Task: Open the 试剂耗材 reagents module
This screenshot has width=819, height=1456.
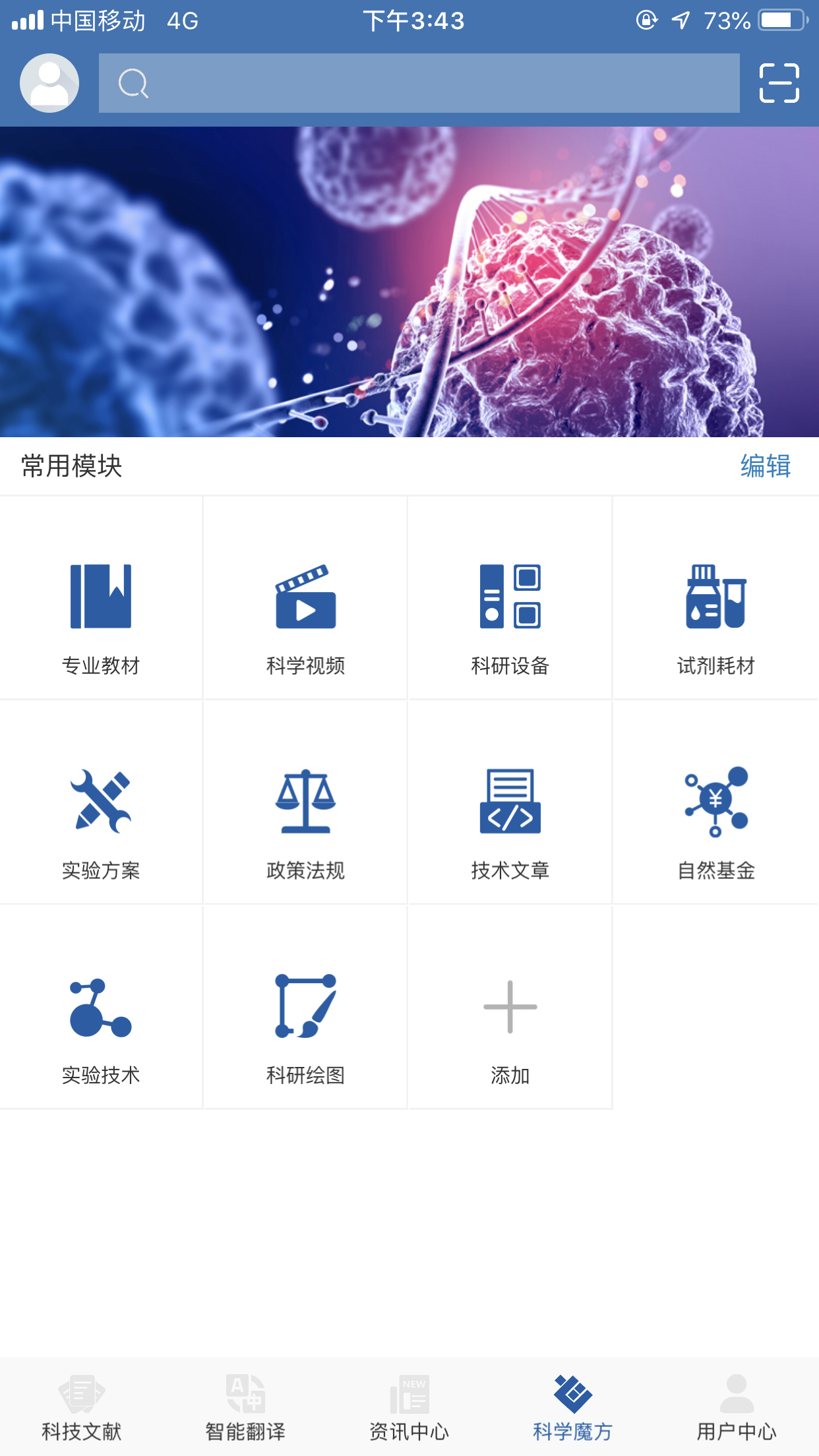Action: coord(715,613)
